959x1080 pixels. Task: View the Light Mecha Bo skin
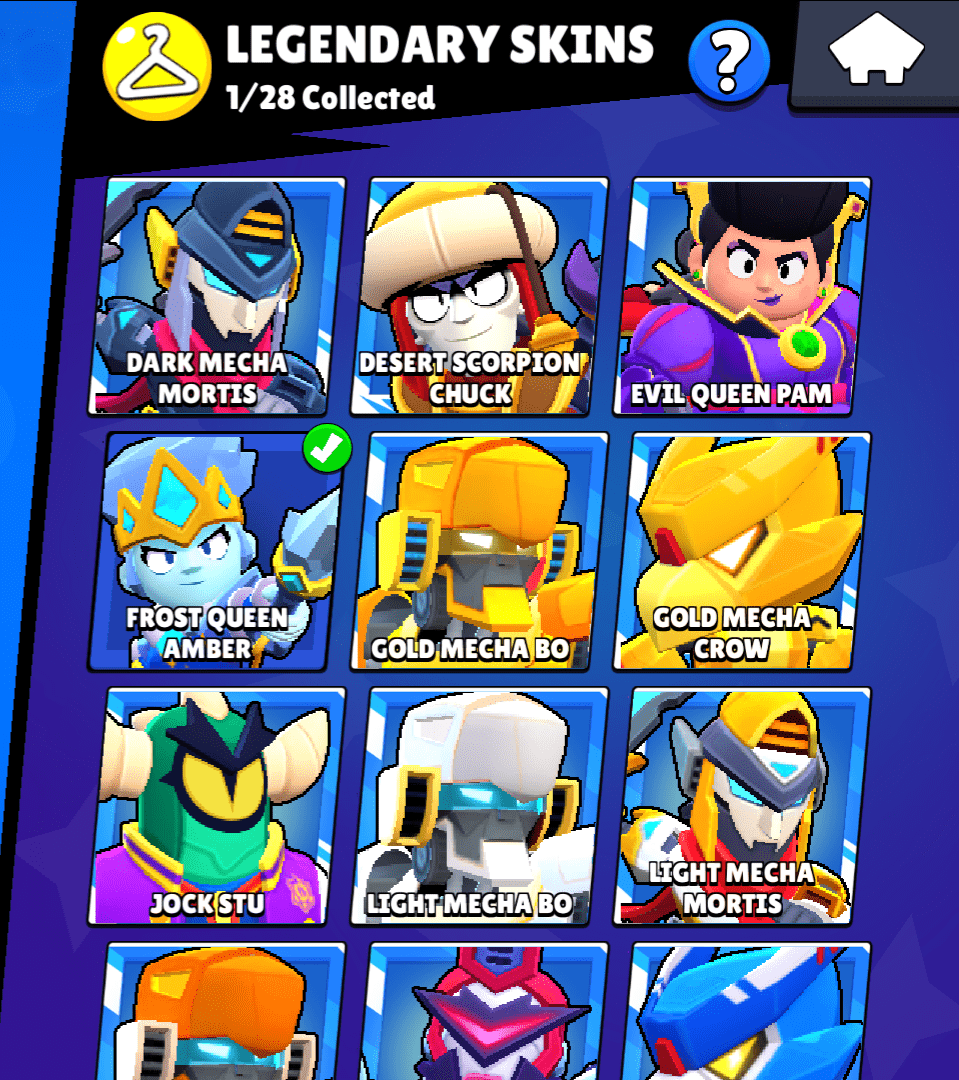480,805
